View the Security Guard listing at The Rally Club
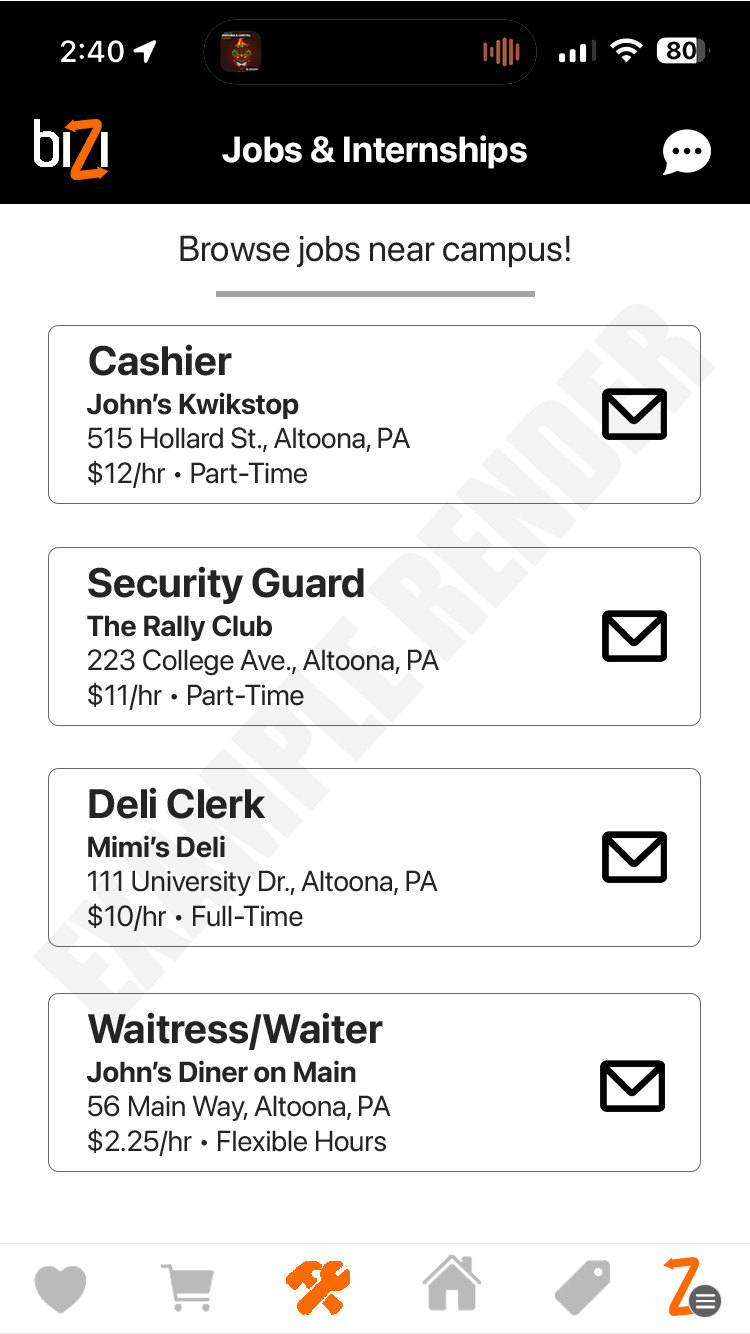This screenshot has height=1334, width=750. tap(374, 636)
